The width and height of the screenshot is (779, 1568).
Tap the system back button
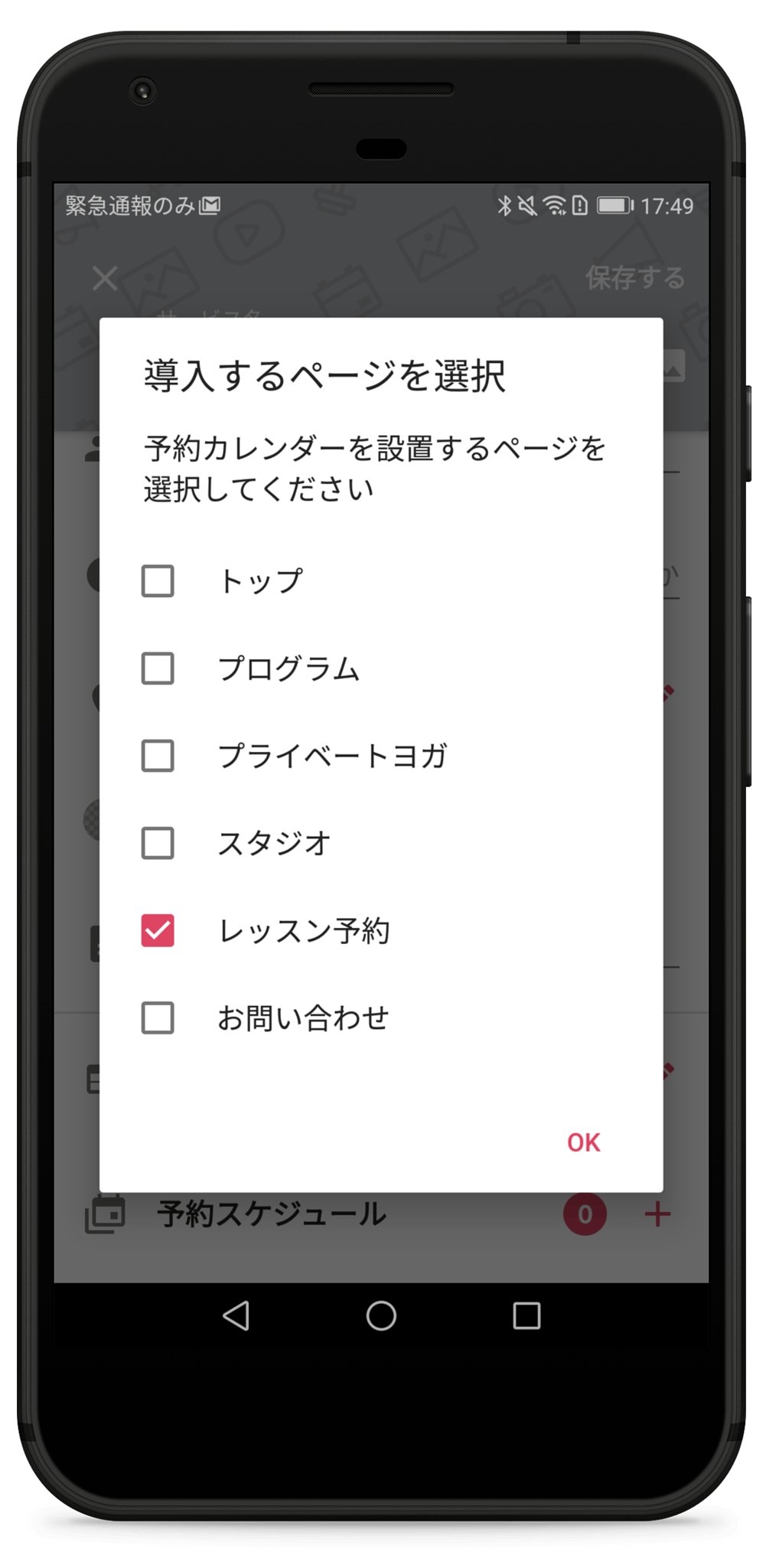236,1315
